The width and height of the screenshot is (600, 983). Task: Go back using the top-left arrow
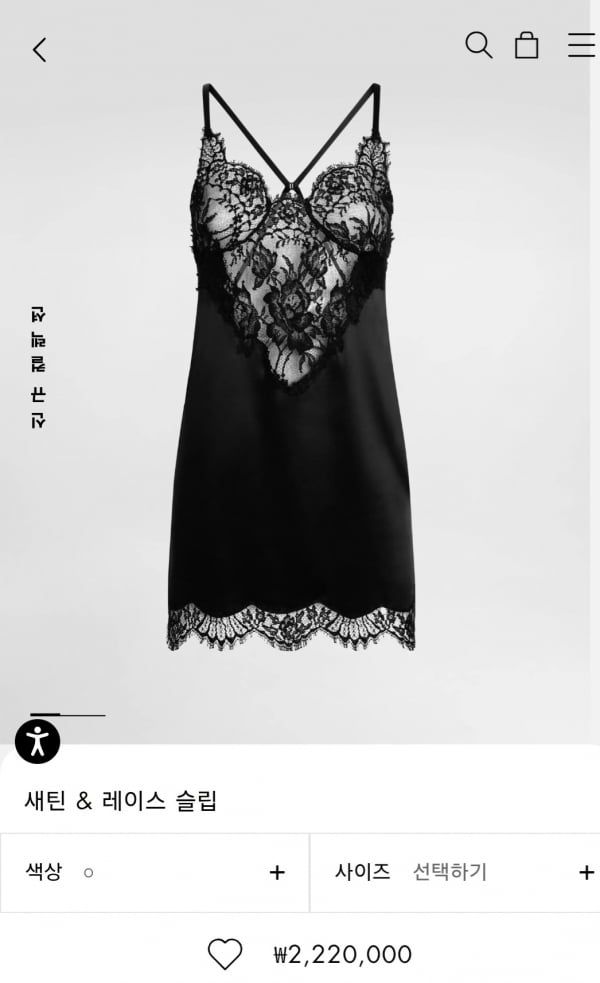point(39,50)
